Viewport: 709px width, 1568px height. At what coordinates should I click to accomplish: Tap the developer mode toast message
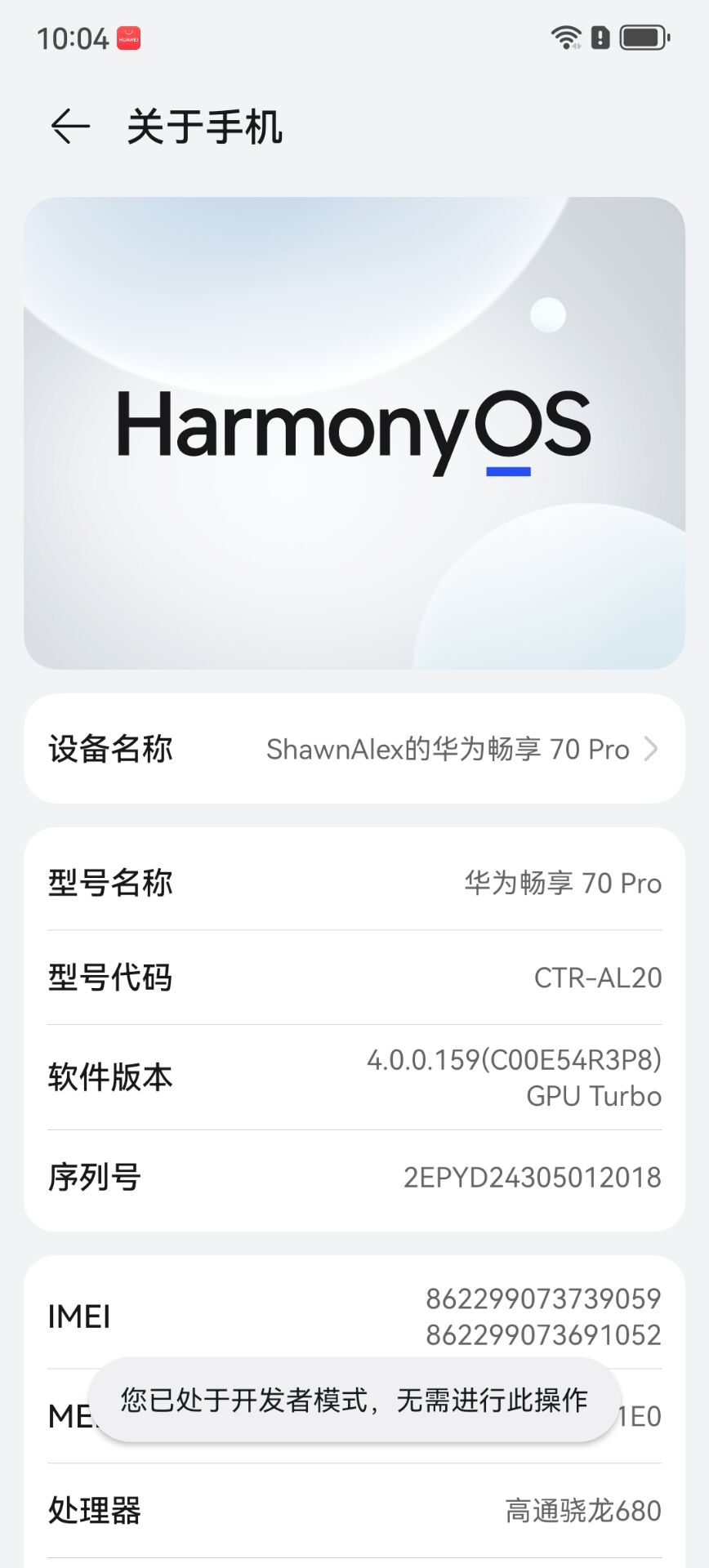(x=354, y=1398)
